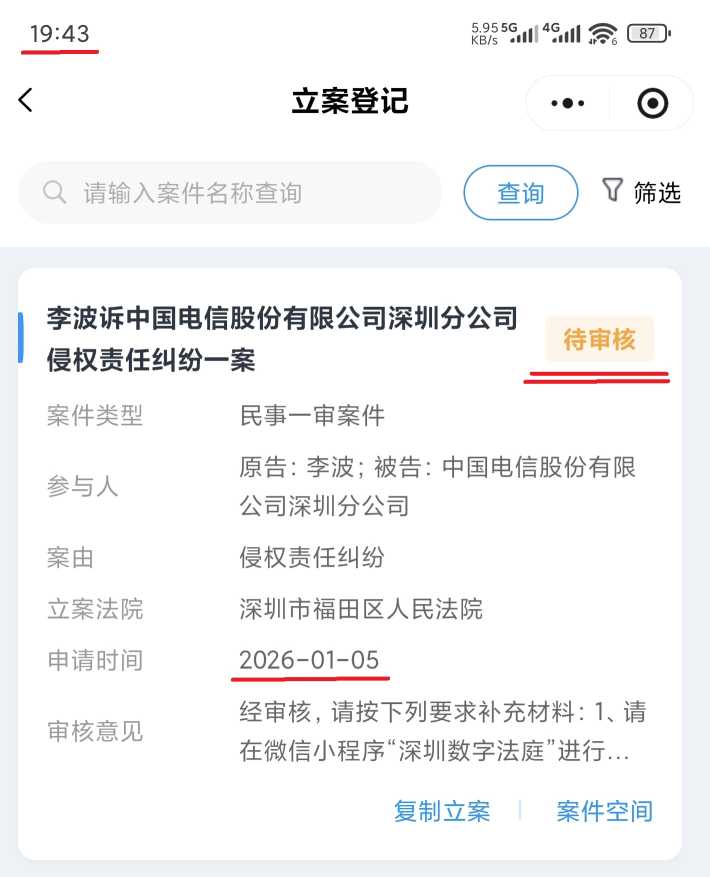Open 案件空间 for this case

coord(604,811)
